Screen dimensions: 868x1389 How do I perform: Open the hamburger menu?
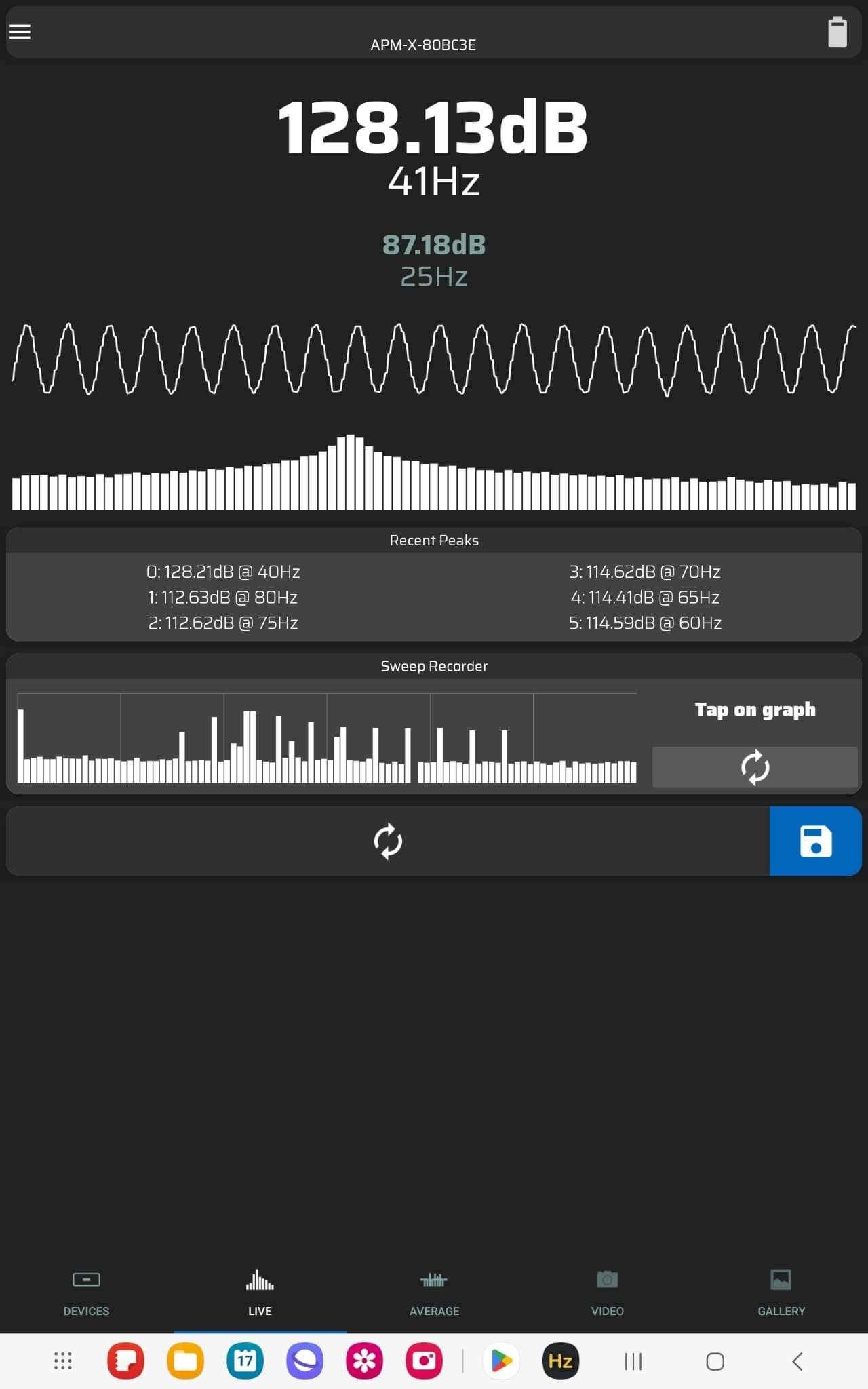(20, 32)
